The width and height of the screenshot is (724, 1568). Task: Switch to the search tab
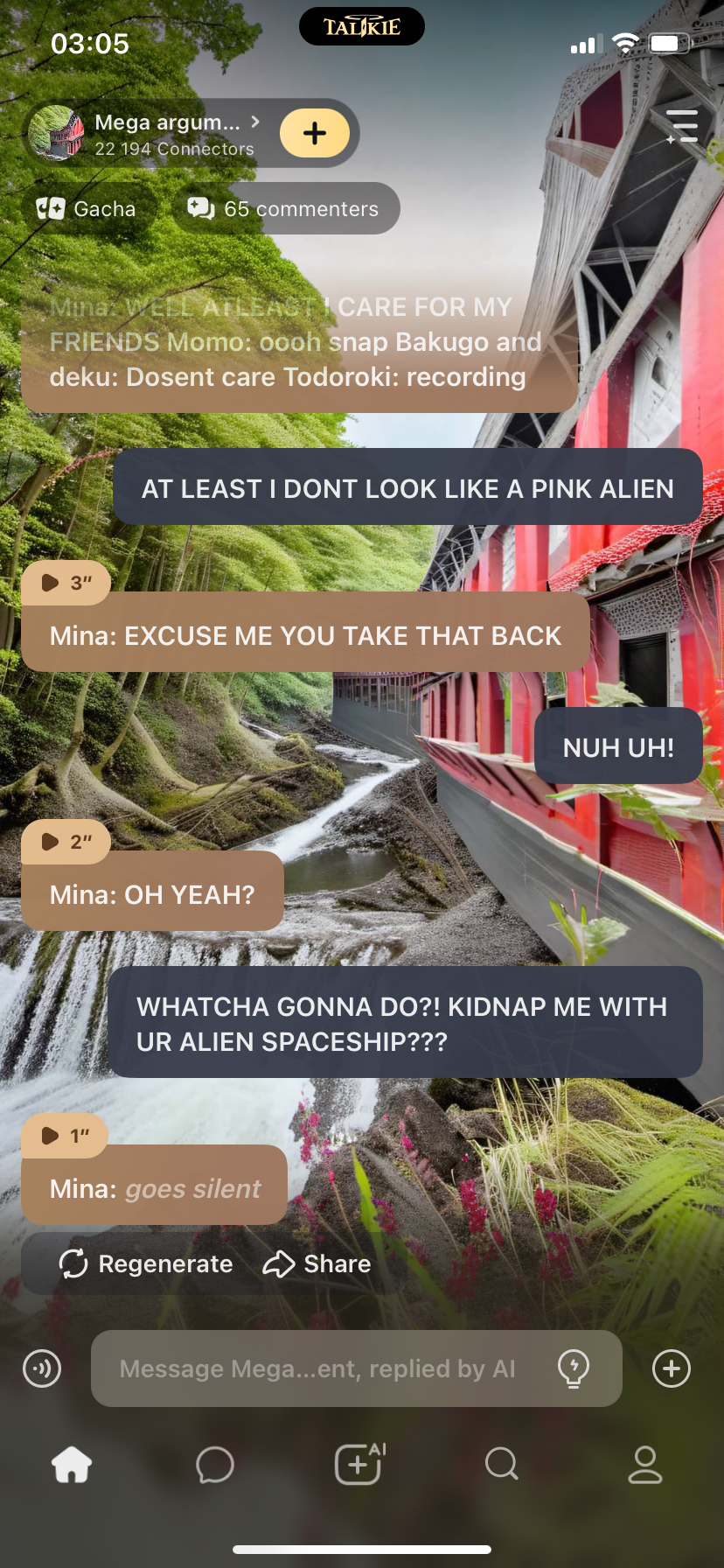point(502,1464)
